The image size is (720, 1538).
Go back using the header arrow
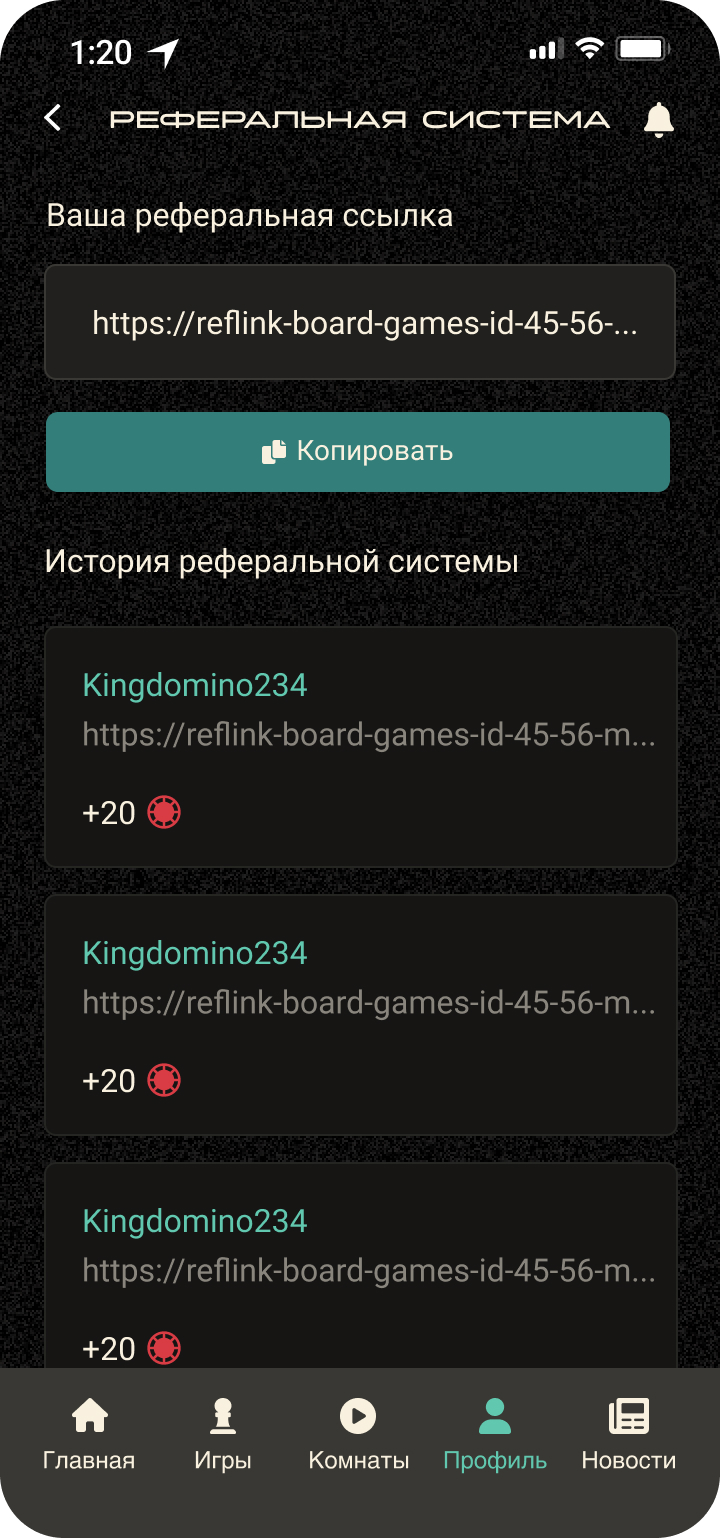pos(53,118)
